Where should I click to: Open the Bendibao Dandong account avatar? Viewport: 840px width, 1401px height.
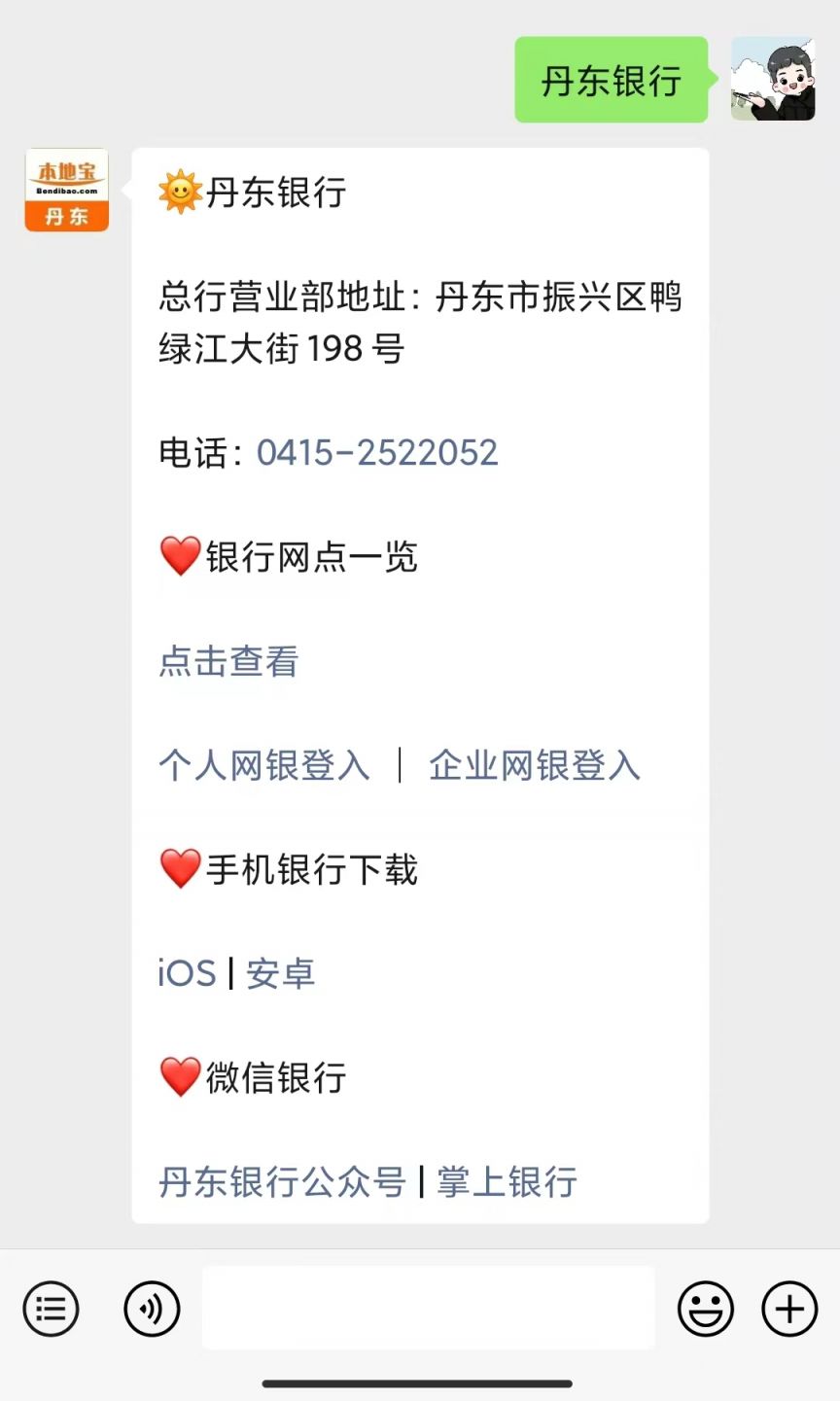coord(65,190)
